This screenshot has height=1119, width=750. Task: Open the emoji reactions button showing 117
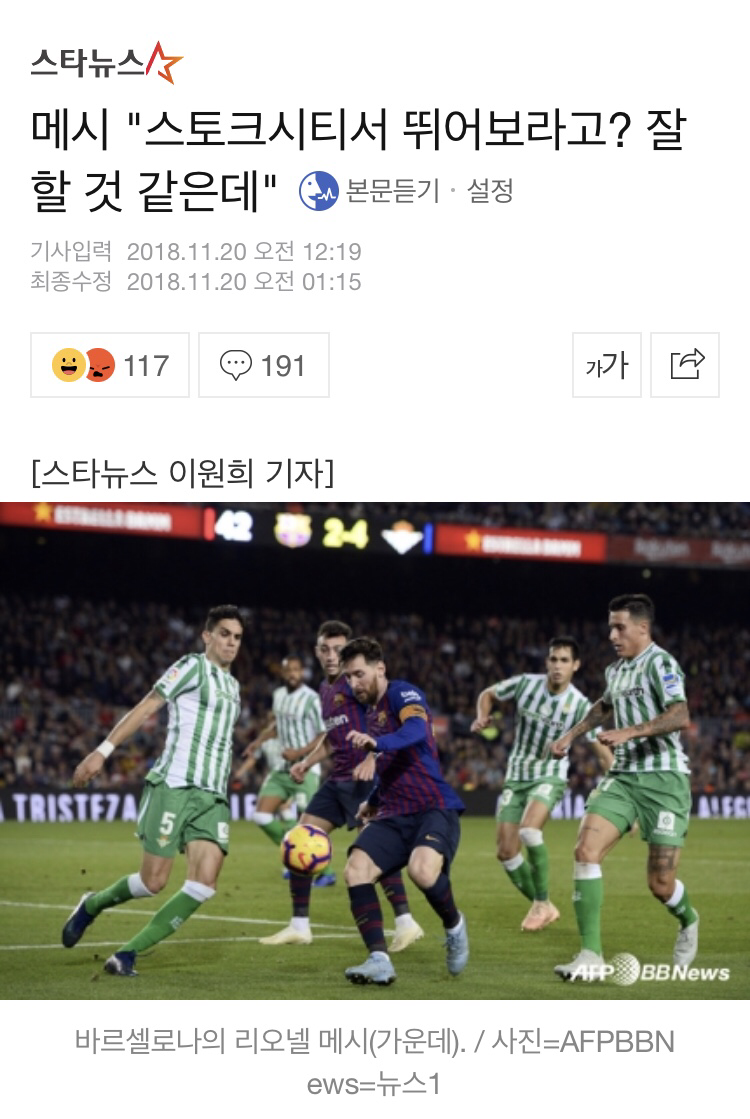tap(110, 365)
